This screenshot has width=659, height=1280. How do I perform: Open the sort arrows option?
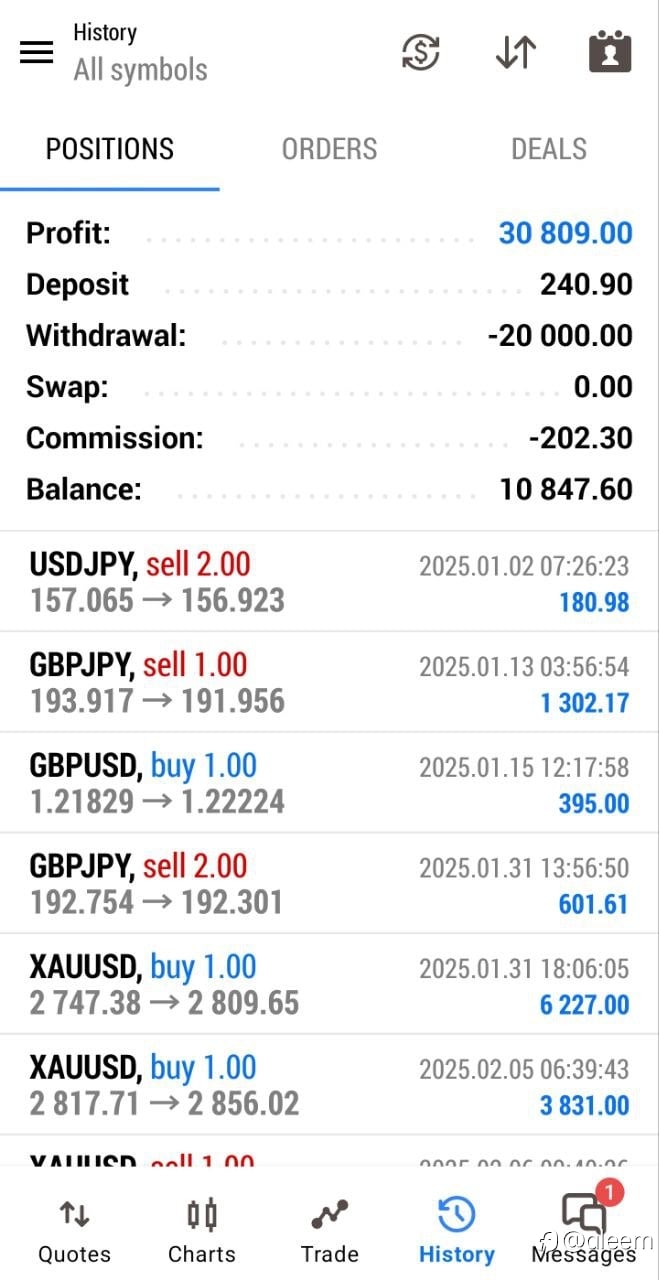pyautogui.click(x=516, y=52)
